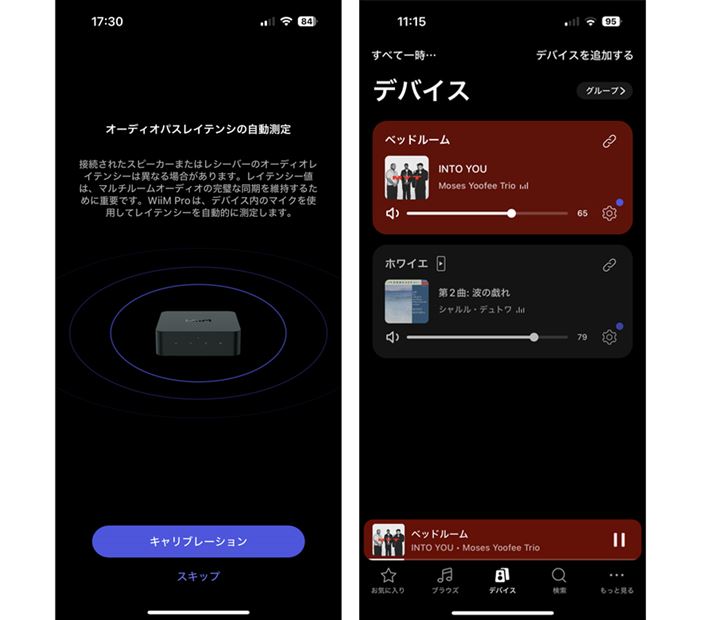
Task: Tap デバイスを追加する to add a device
Action: pyautogui.click(x=584, y=55)
